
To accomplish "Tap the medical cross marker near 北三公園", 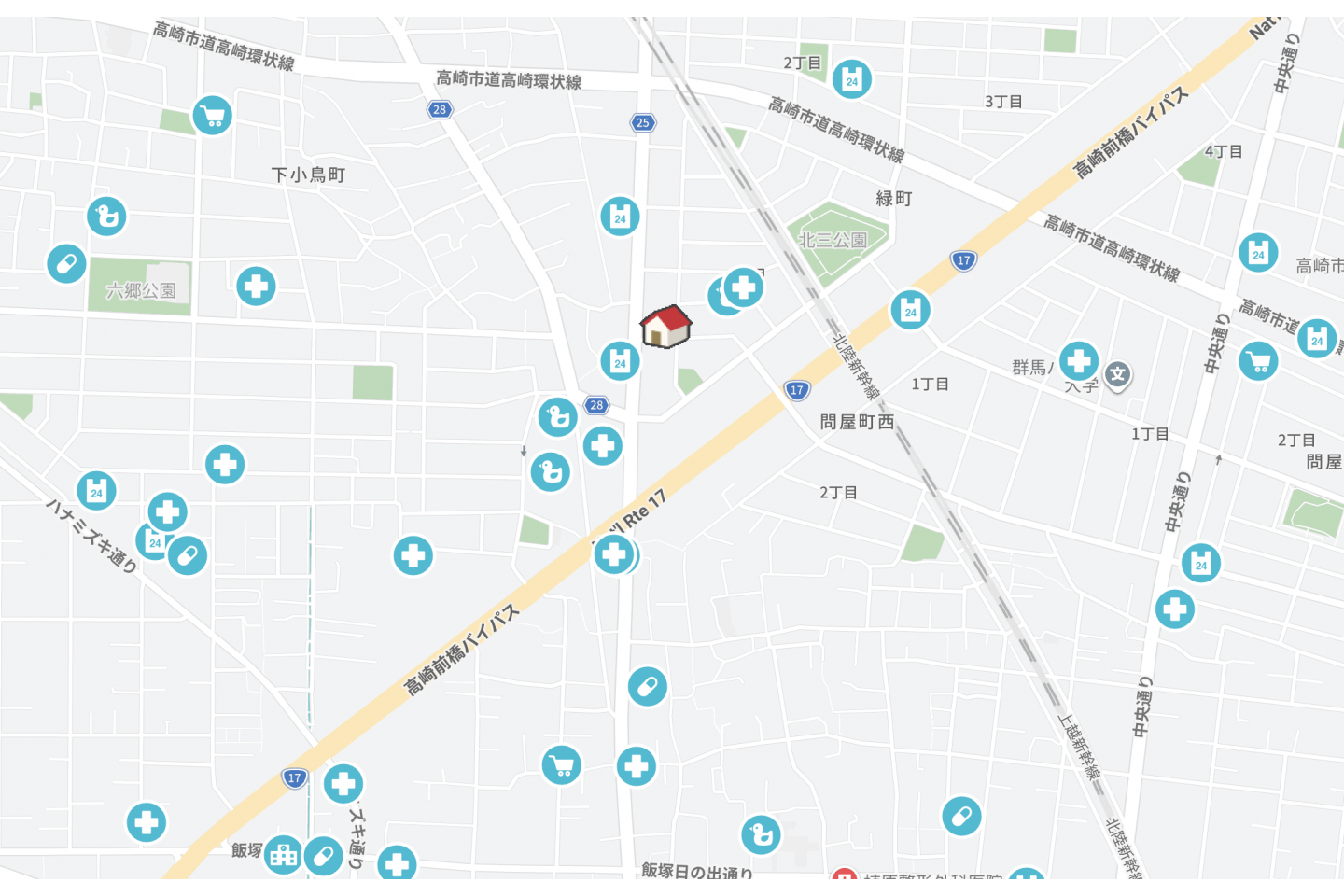I will click(x=744, y=287).
